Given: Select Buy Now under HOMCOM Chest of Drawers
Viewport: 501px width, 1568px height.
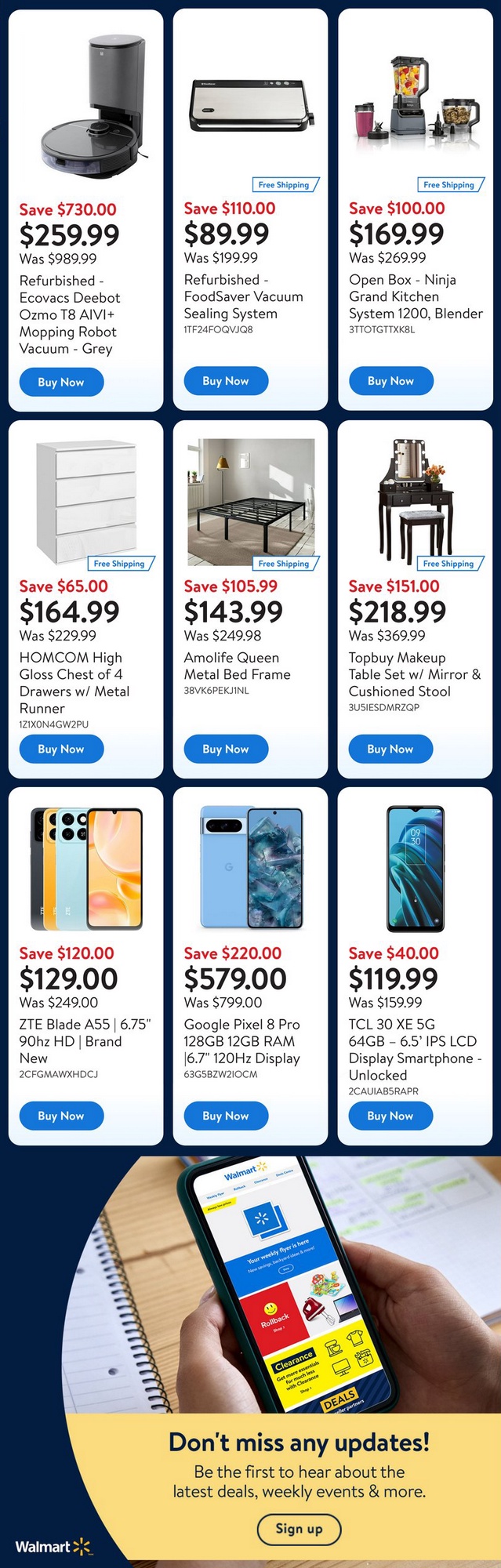Looking at the screenshot, I should (x=61, y=749).
